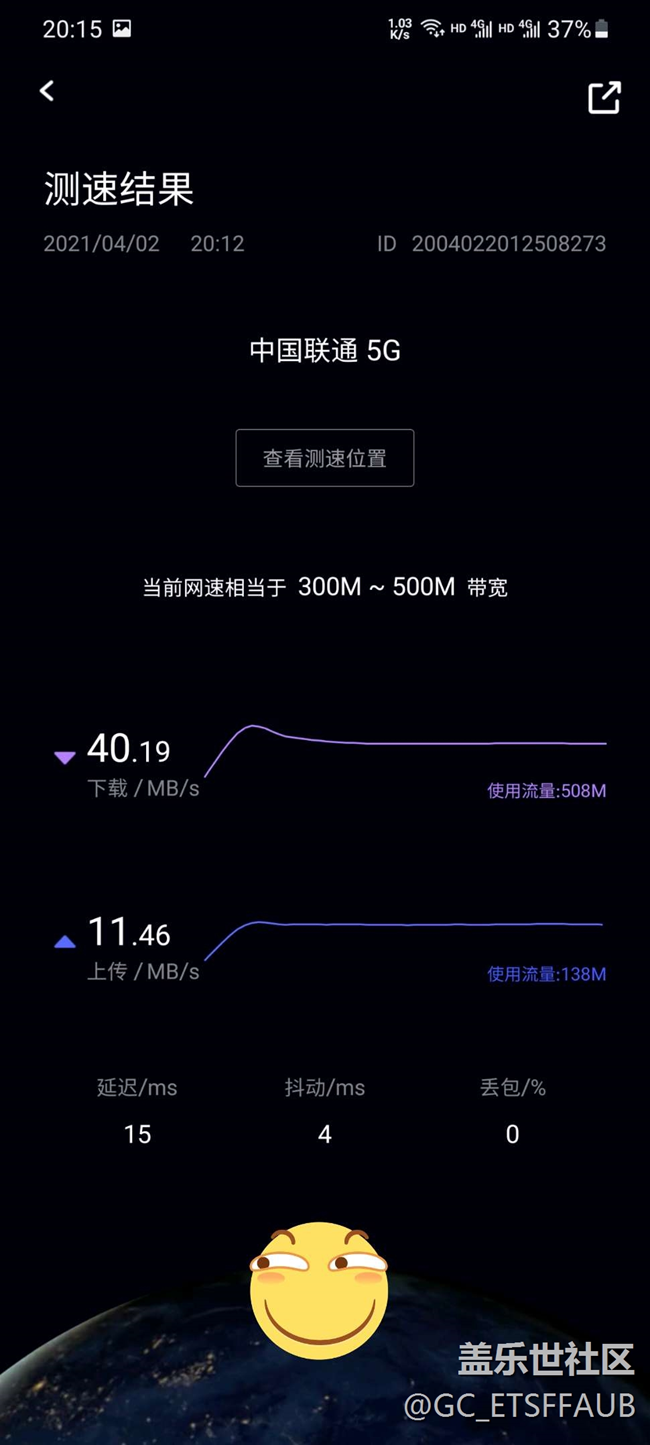The height and width of the screenshot is (1445, 650).
Task: Share the speed test result
Action: [604, 97]
